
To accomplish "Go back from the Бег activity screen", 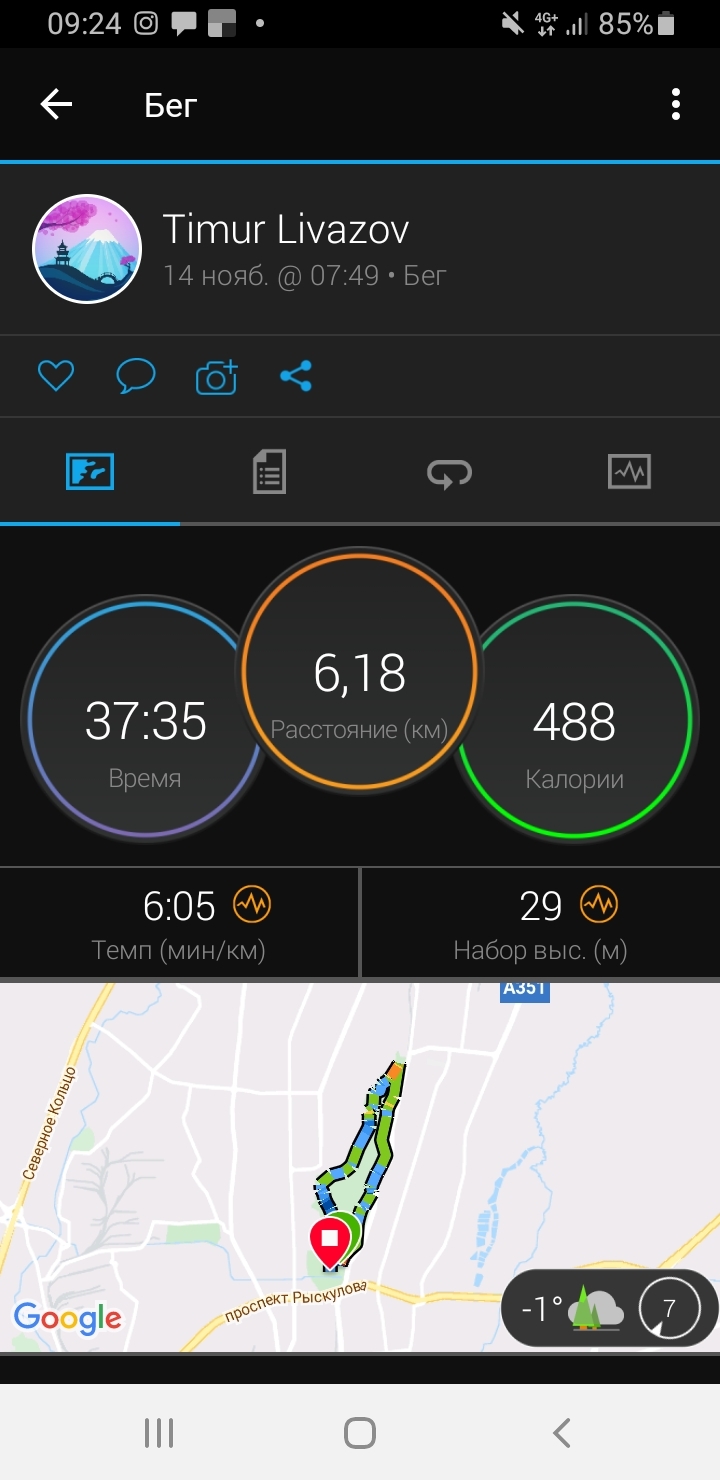I will pyautogui.click(x=56, y=104).
